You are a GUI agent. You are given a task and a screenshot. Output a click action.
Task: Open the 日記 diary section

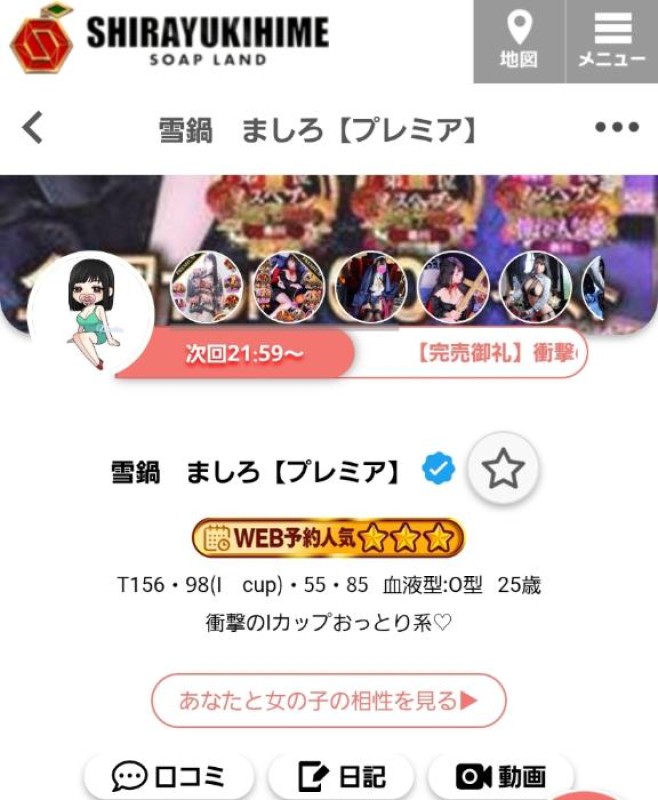(341, 777)
